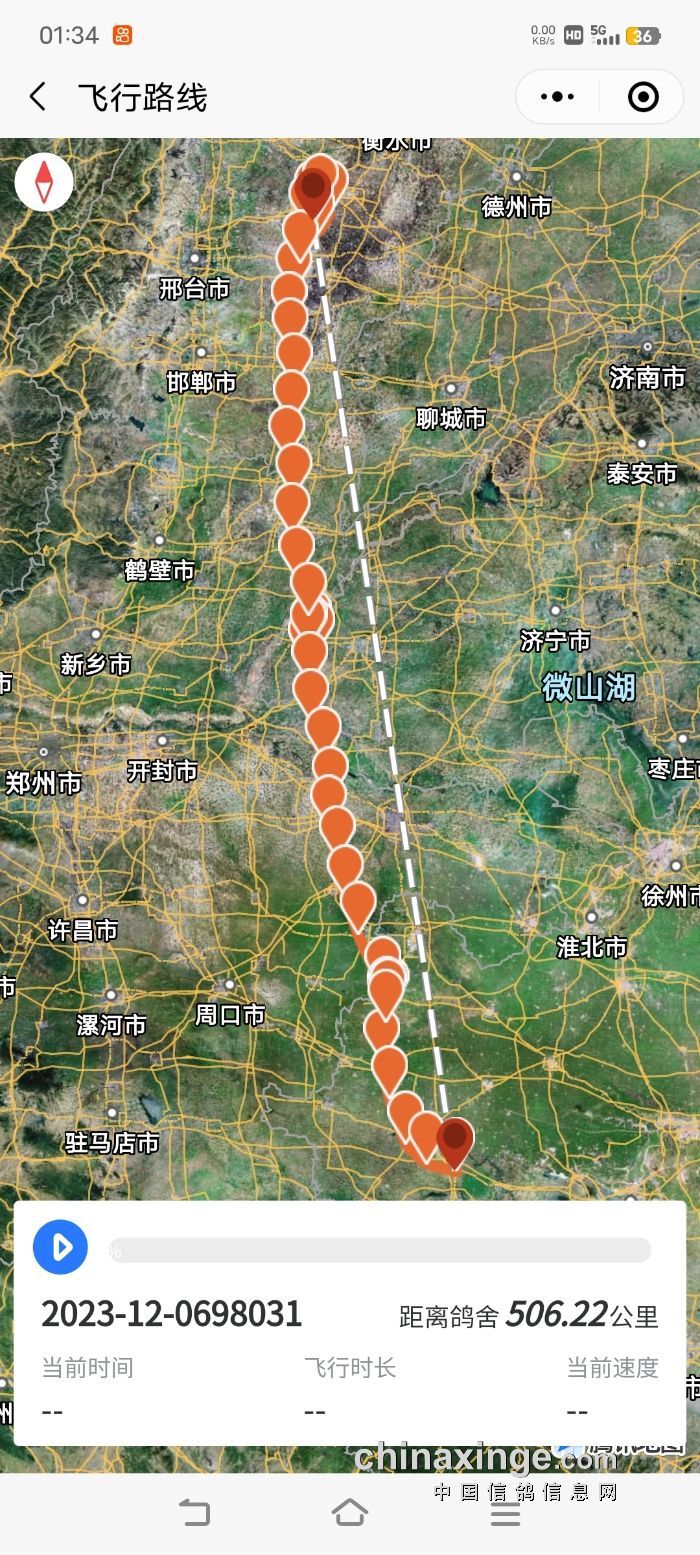Image resolution: width=700 pixels, height=1555 pixels.
Task: Play the flight route animation
Action: coord(60,1247)
